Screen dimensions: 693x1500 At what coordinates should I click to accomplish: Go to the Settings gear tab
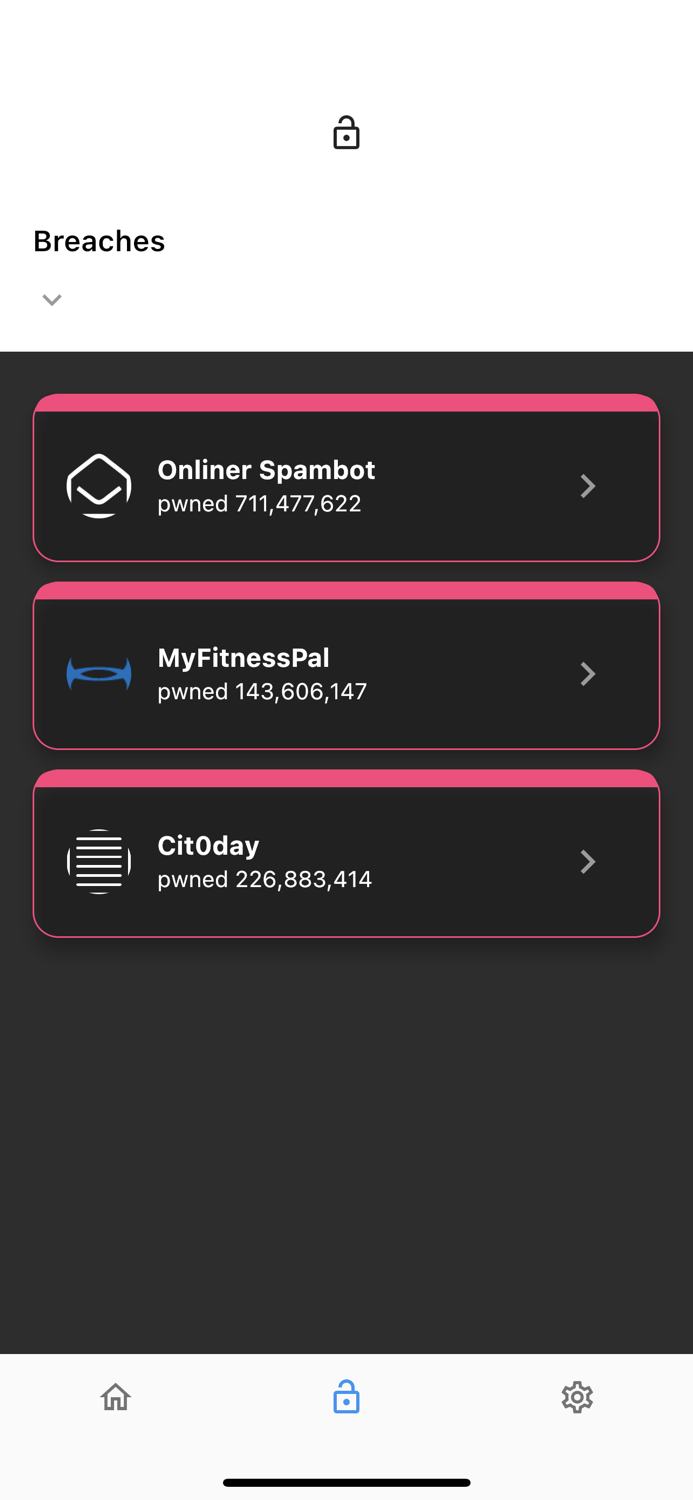tap(577, 1397)
